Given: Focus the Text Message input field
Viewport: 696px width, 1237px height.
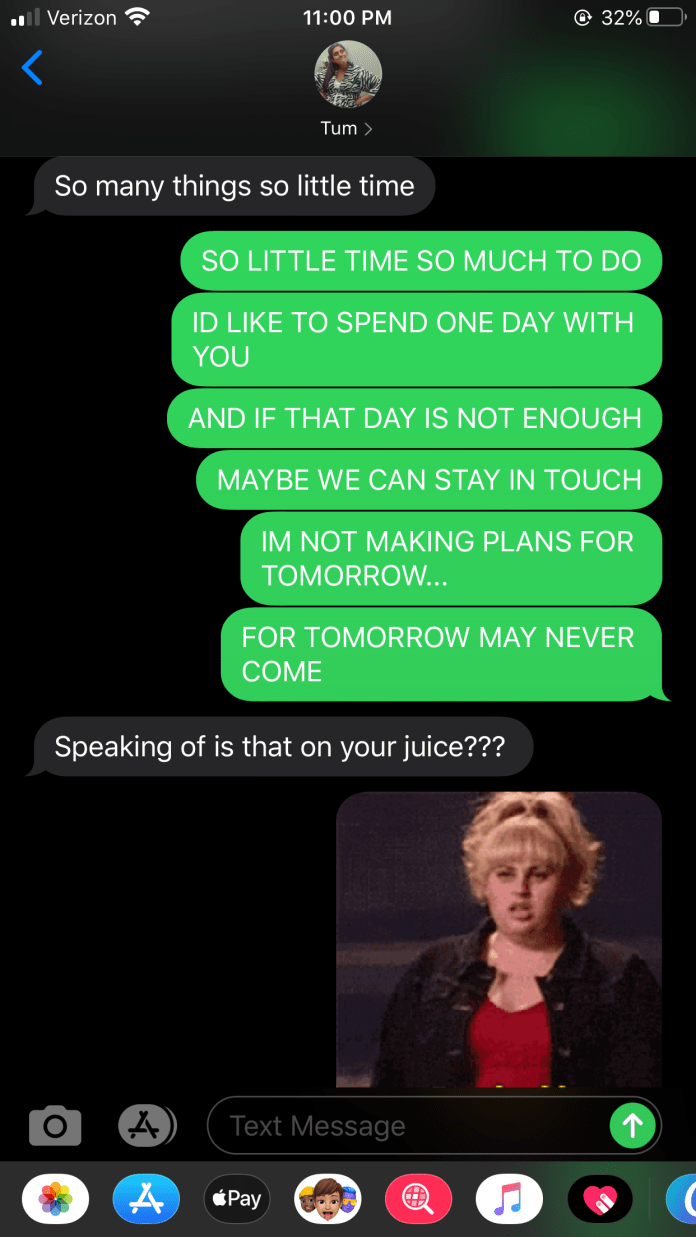Looking at the screenshot, I should coord(410,1126).
